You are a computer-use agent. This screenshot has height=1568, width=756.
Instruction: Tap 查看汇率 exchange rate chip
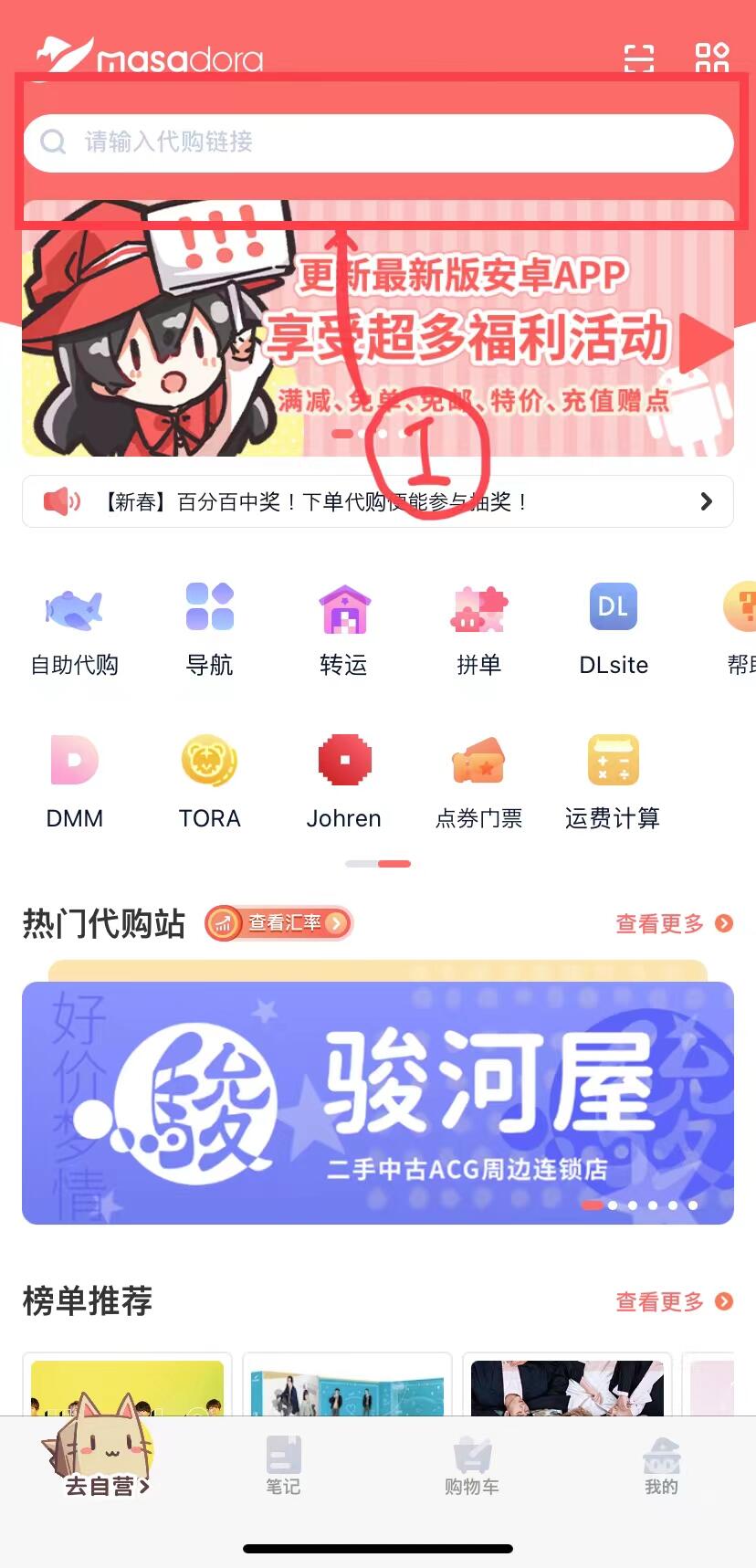coord(278,923)
